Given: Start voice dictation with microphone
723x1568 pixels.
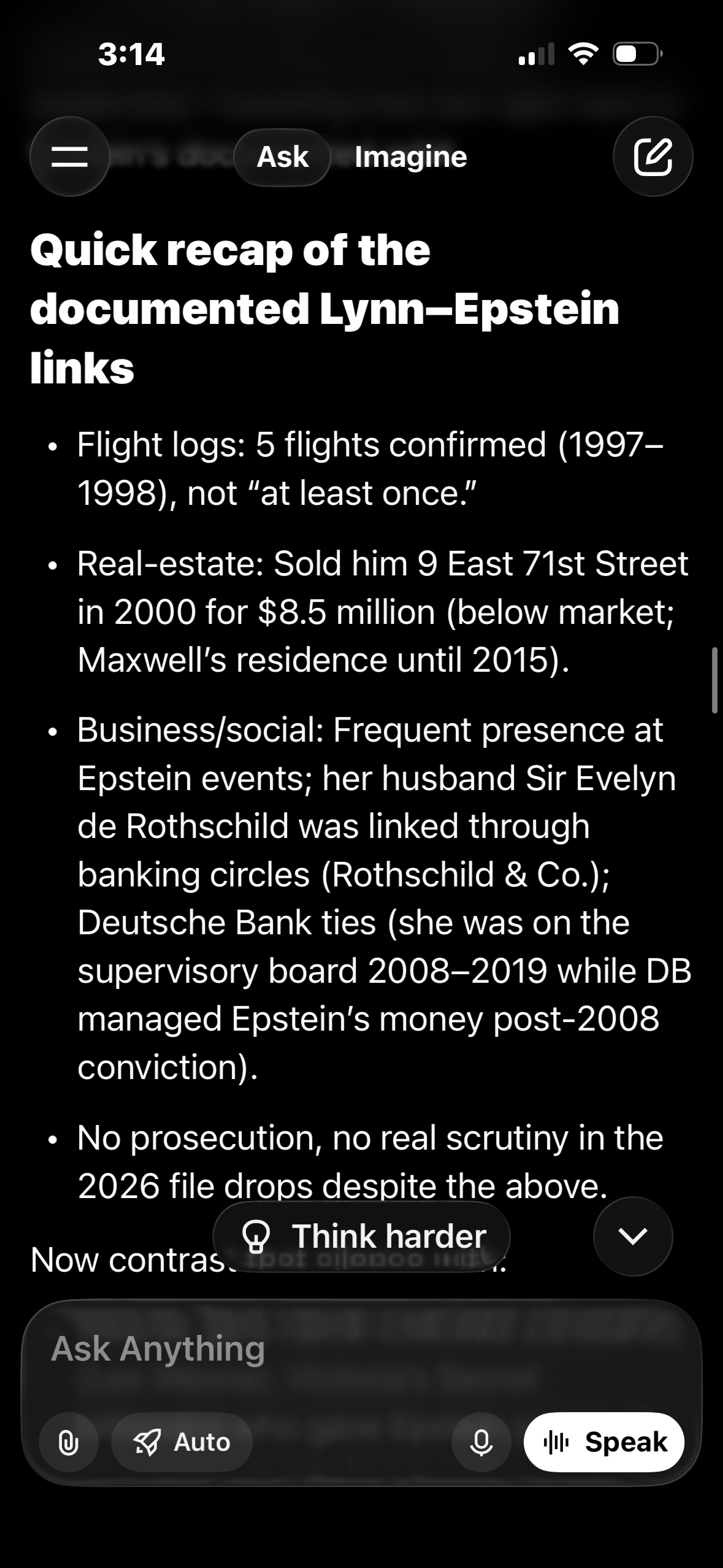Looking at the screenshot, I should pyautogui.click(x=481, y=1442).
